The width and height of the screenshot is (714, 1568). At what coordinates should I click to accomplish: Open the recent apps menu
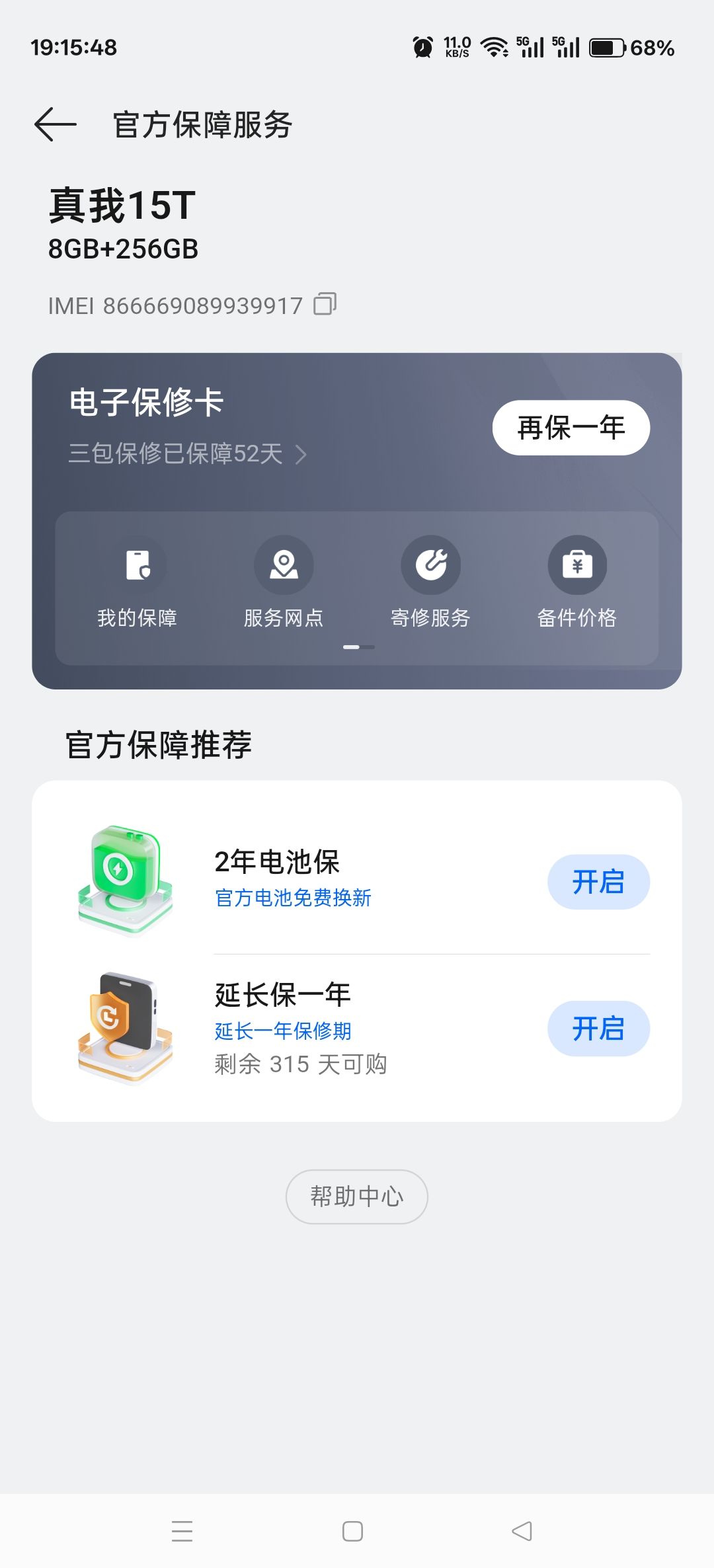(182, 1531)
